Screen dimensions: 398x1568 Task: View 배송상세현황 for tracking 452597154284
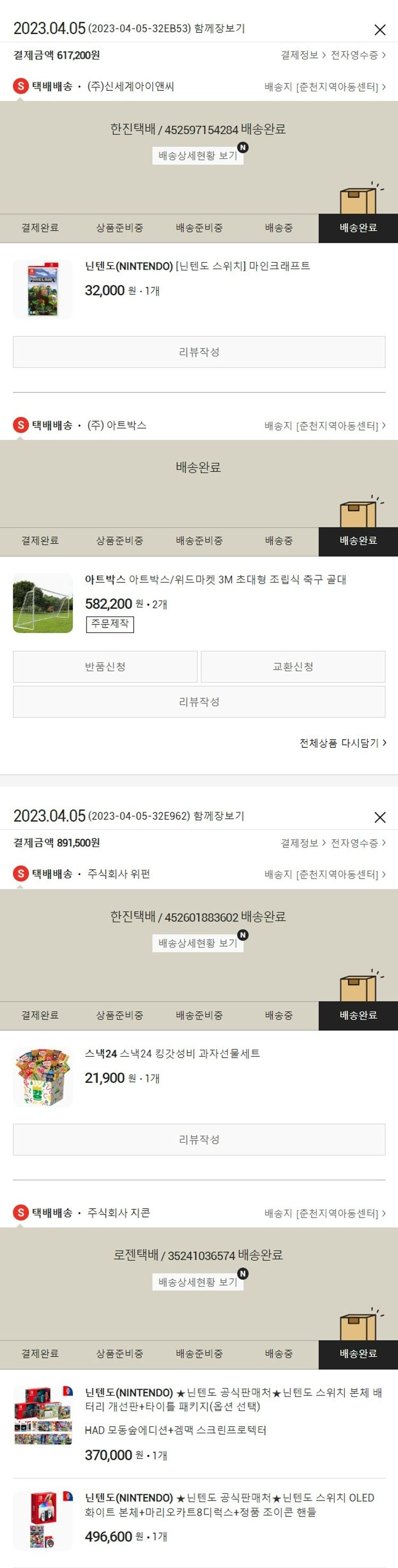(x=198, y=156)
